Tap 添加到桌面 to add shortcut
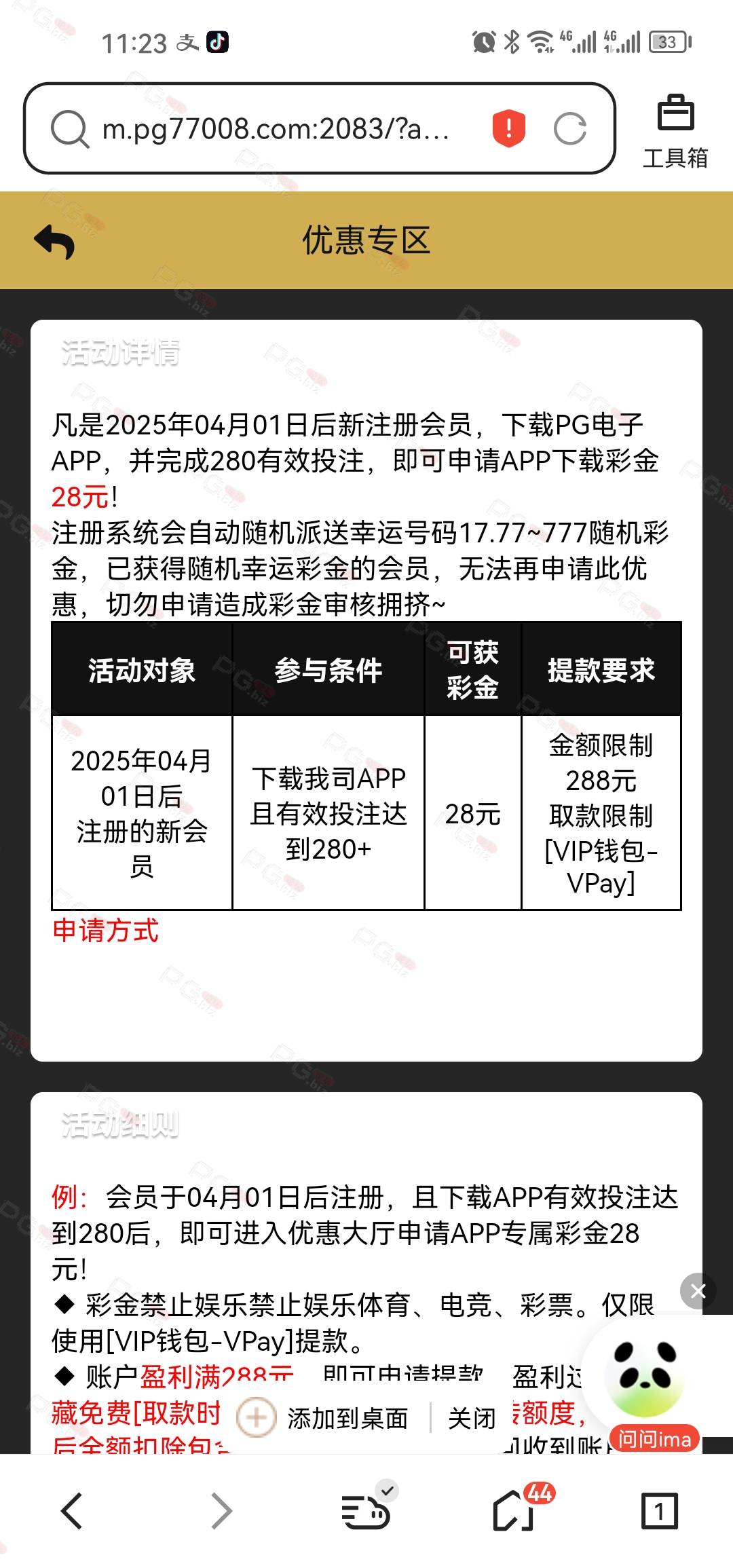The width and height of the screenshot is (733, 1568). [323, 1418]
